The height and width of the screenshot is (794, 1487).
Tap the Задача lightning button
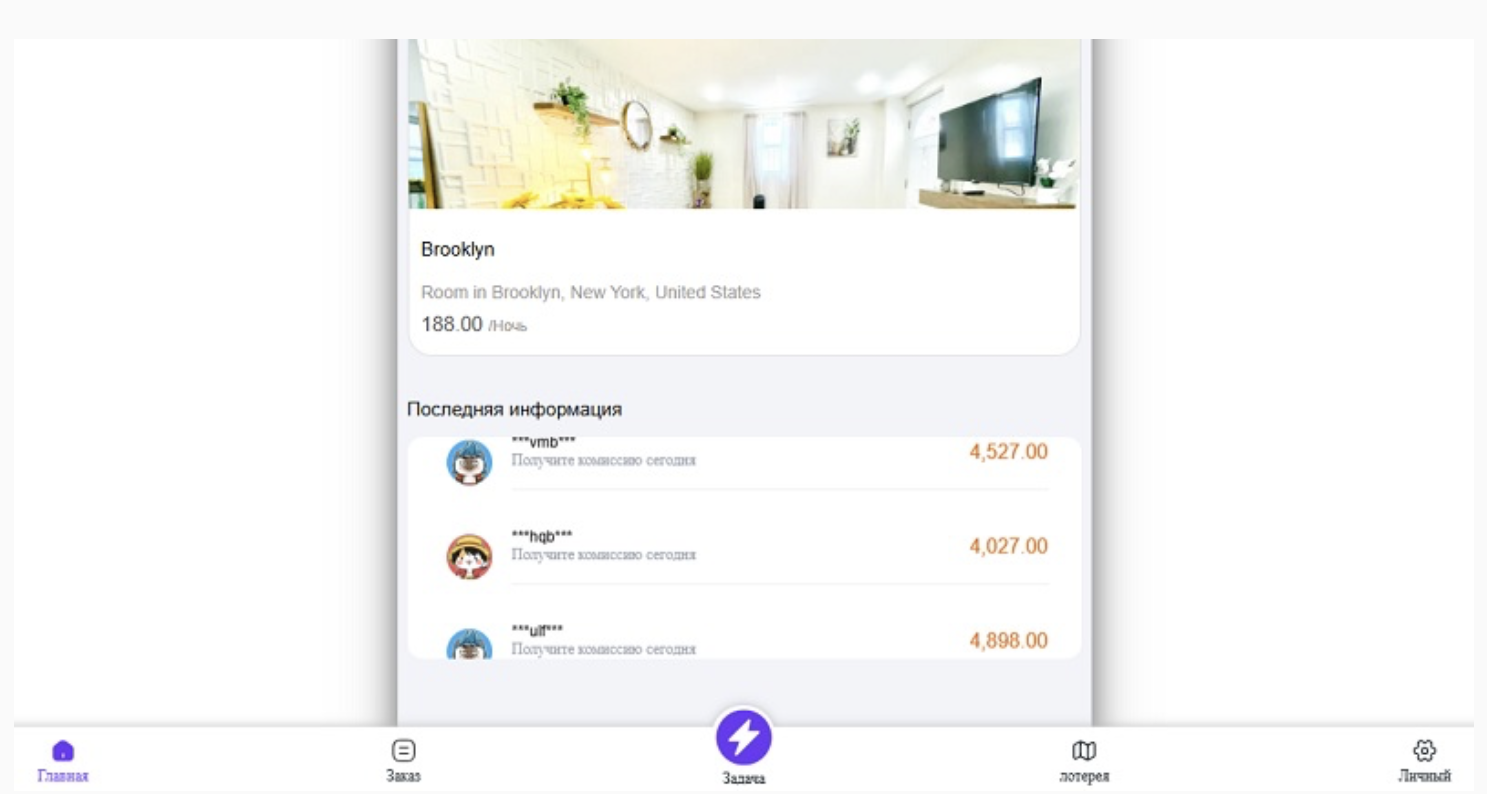[743, 738]
